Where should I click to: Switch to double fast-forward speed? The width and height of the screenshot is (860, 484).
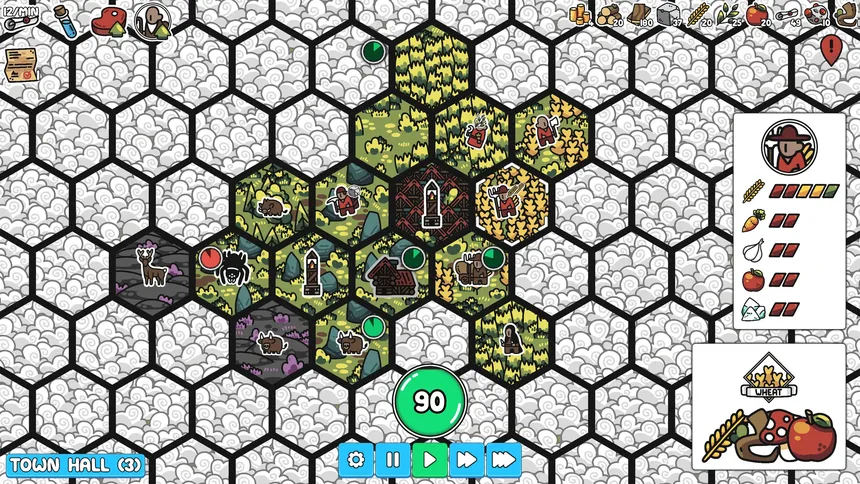pos(467,460)
